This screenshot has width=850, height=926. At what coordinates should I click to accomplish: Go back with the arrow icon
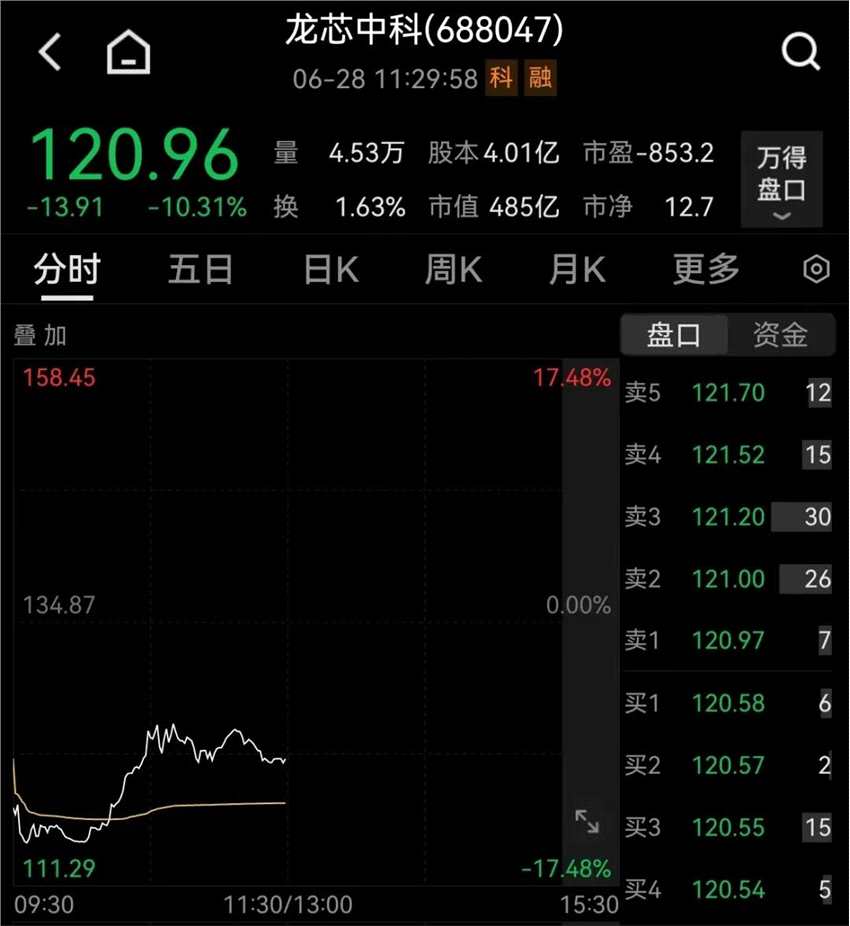[x=50, y=52]
